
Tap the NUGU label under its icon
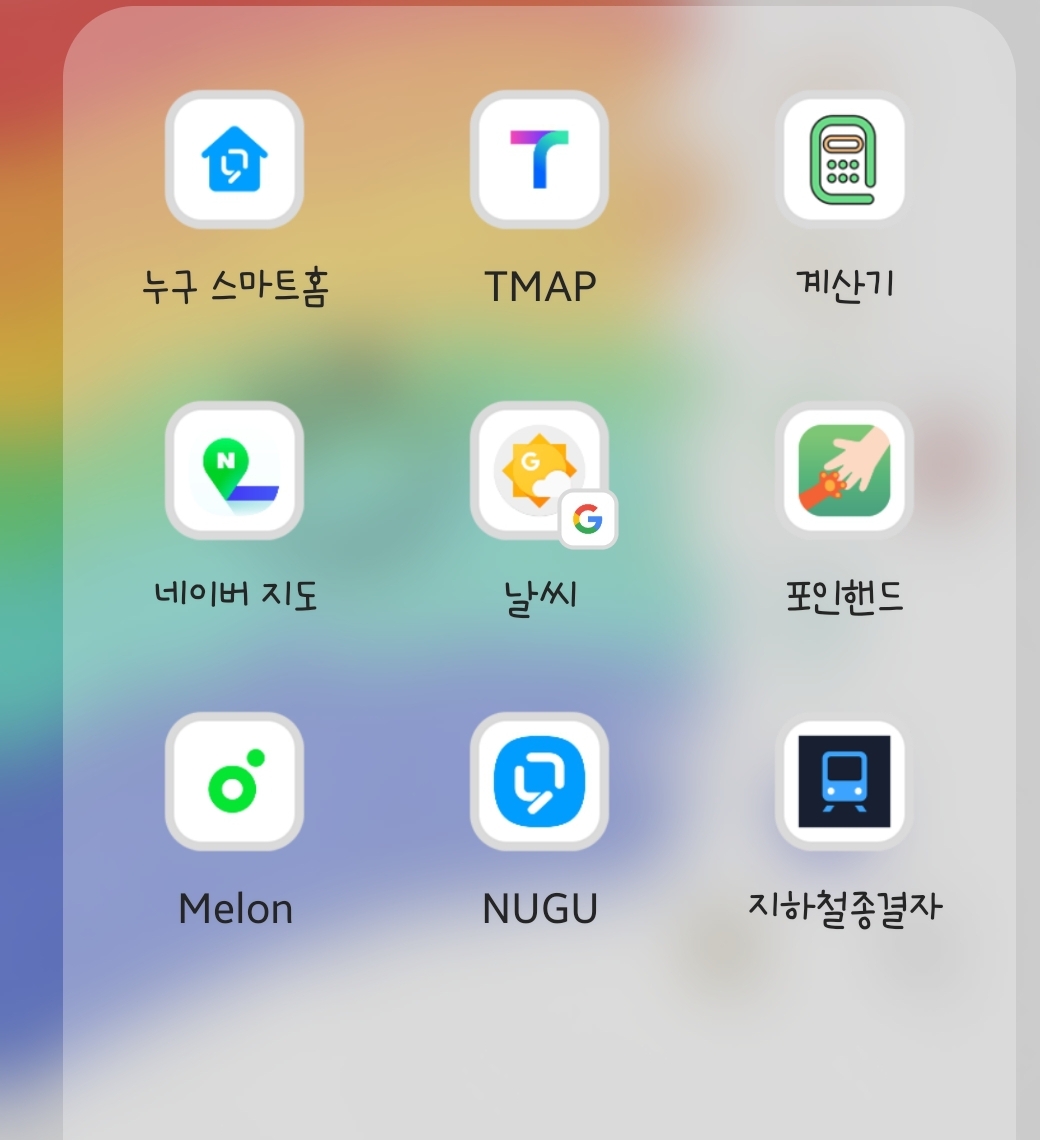(539, 908)
